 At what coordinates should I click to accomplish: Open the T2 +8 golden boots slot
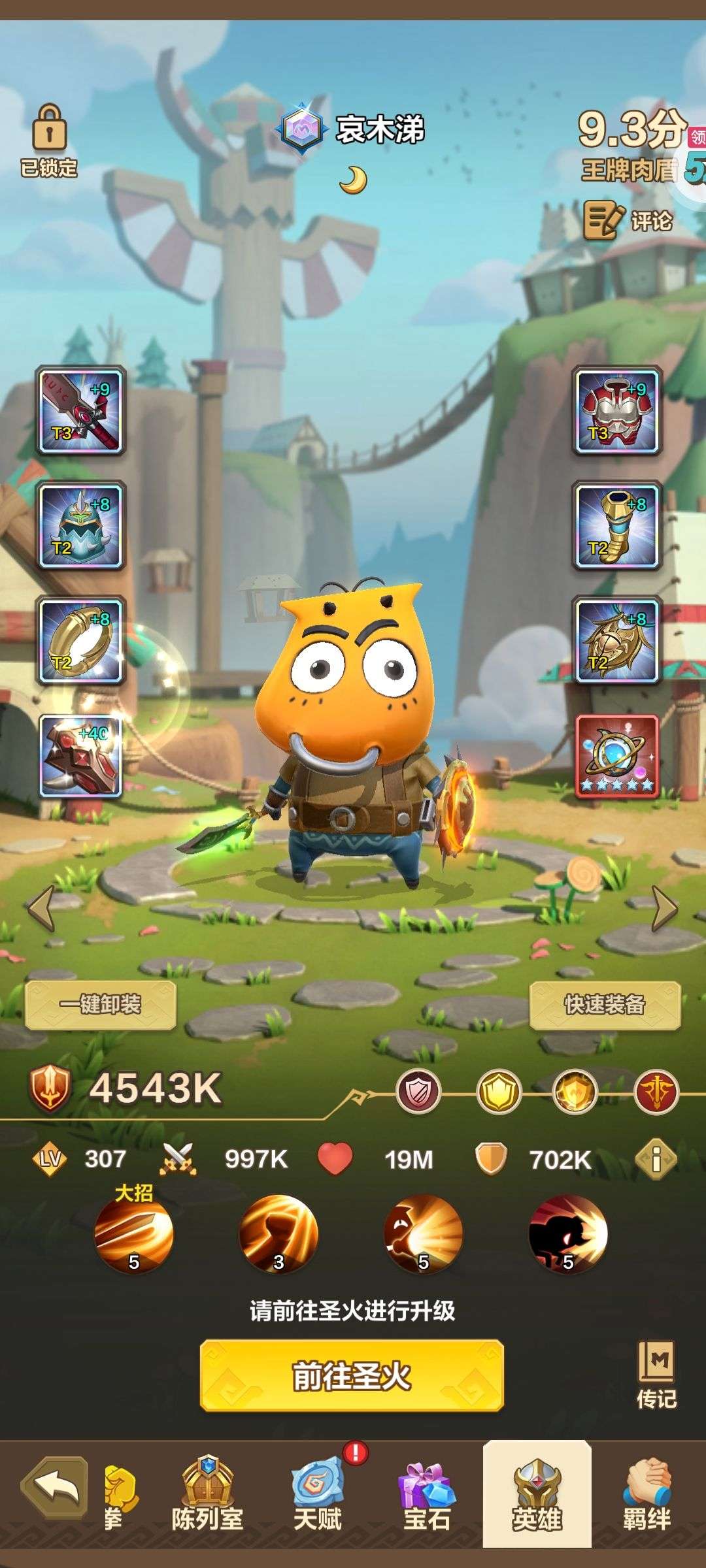(618, 527)
